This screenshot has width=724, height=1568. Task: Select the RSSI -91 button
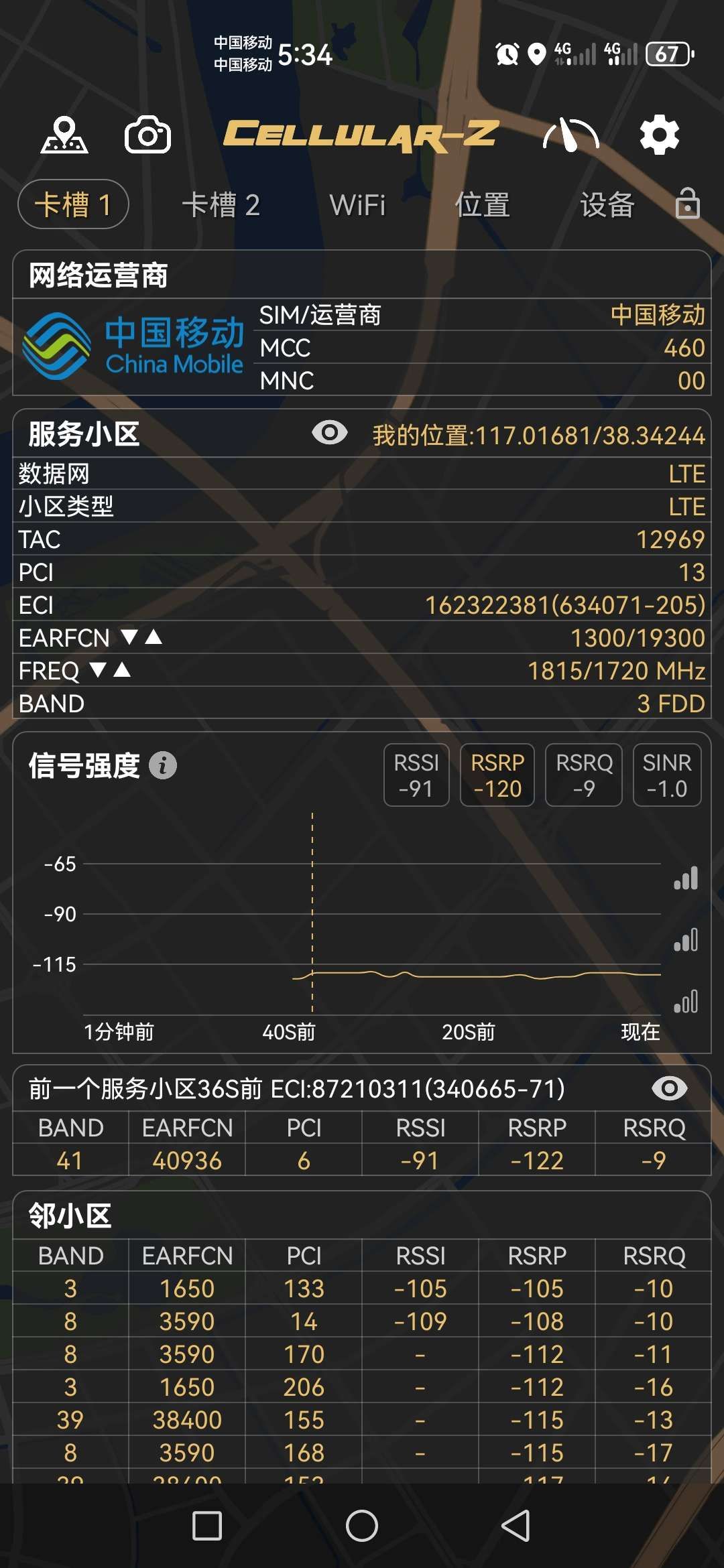[416, 774]
